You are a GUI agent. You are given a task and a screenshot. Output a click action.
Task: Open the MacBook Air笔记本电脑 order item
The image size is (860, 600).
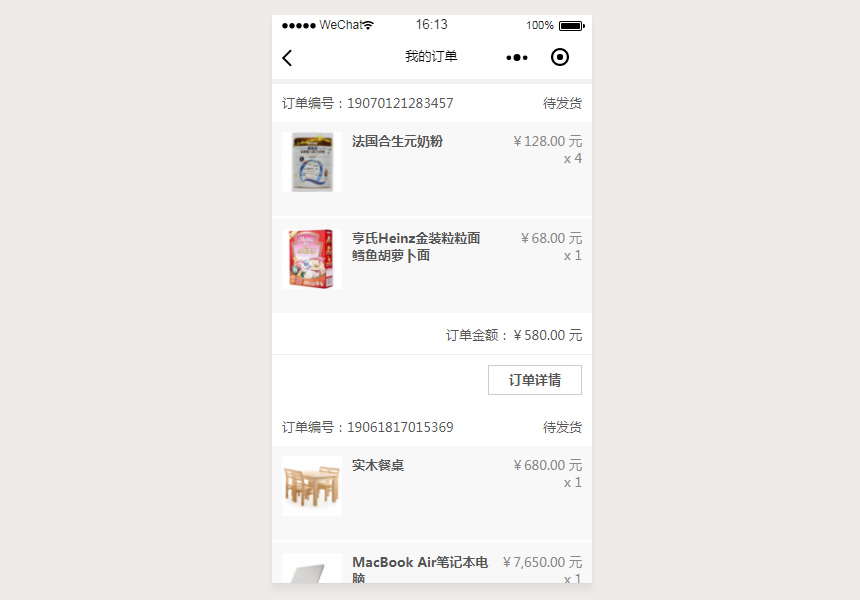(x=431, y=567)
